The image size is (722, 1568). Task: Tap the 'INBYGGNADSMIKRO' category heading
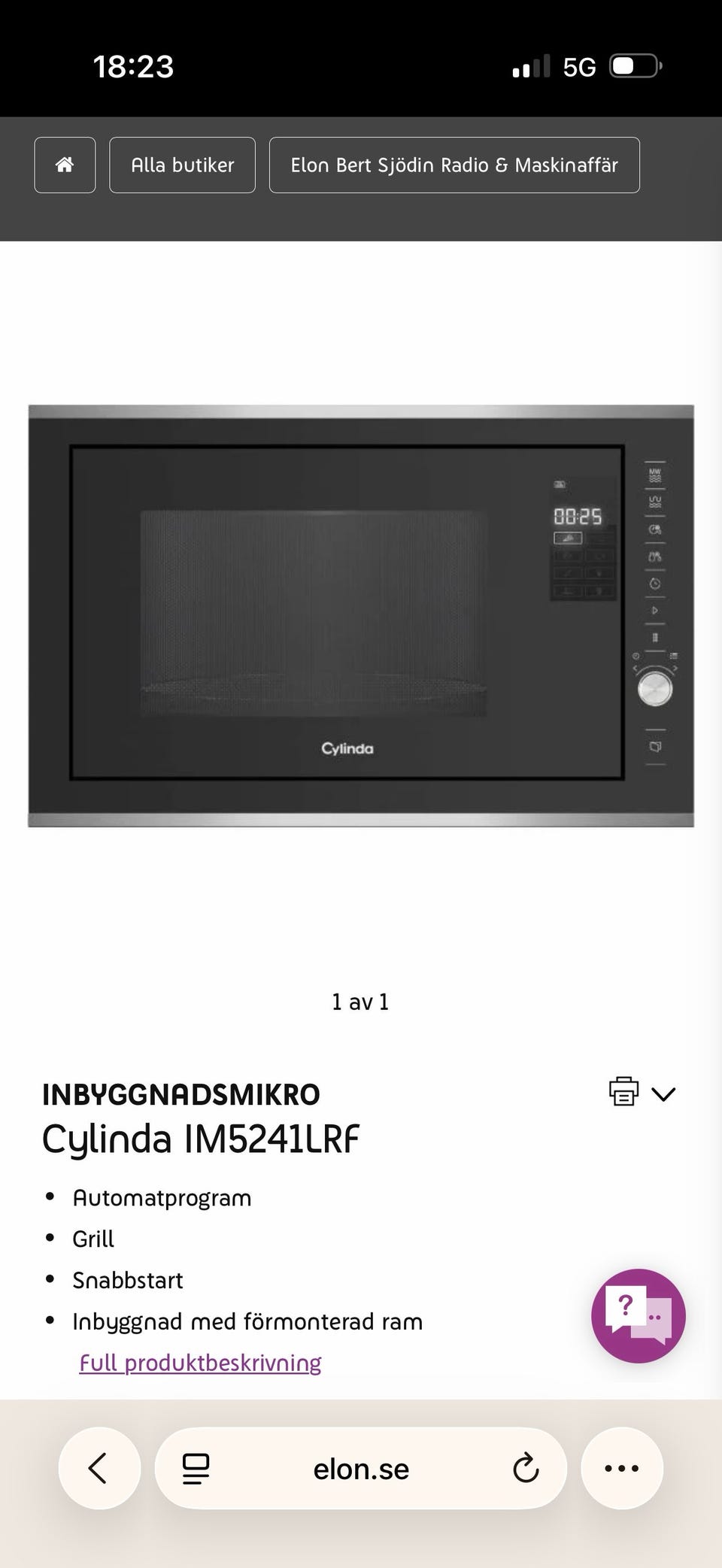click(x=180, y=1093)
